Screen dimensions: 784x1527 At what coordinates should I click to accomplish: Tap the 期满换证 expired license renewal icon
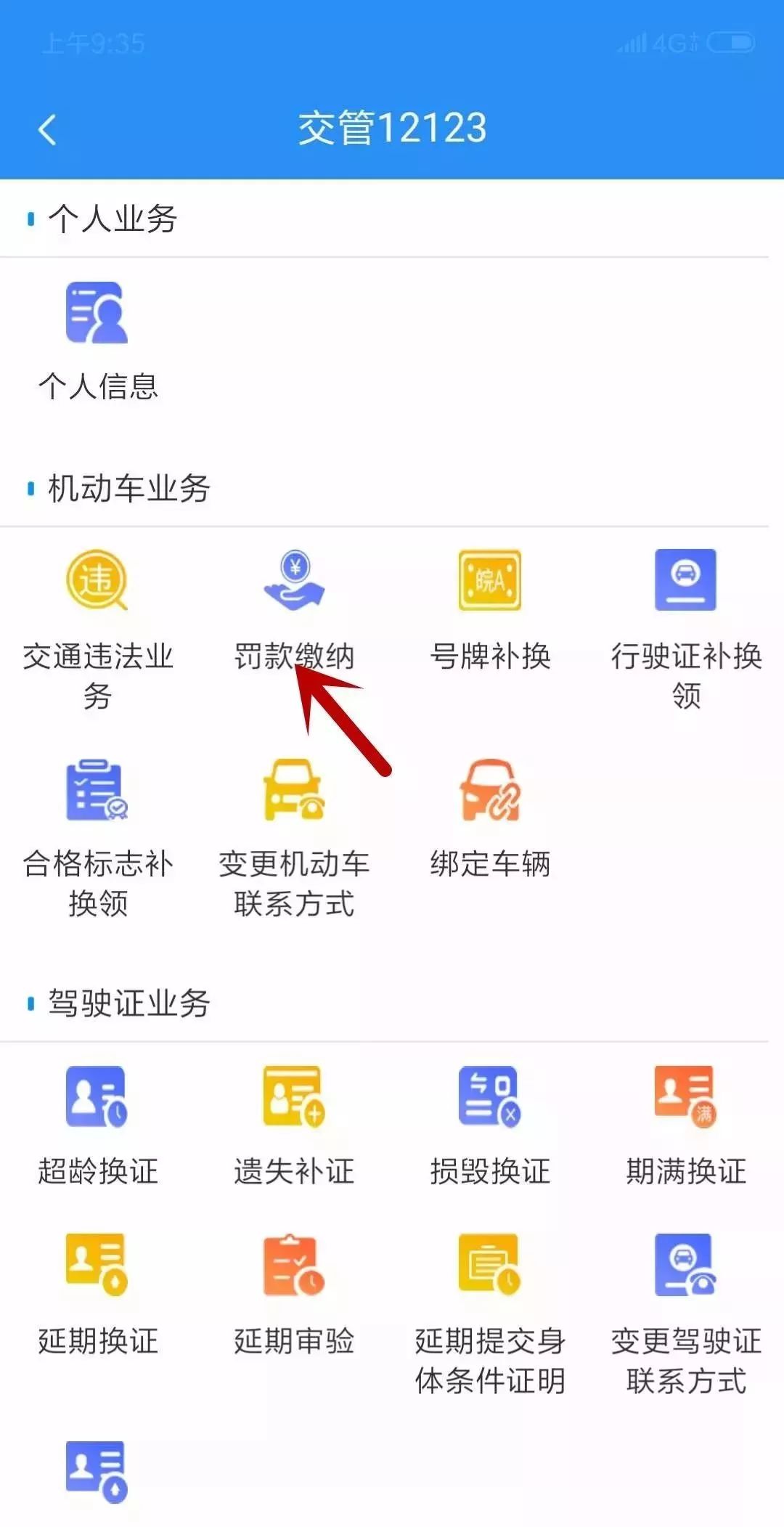pos(685,1098)
